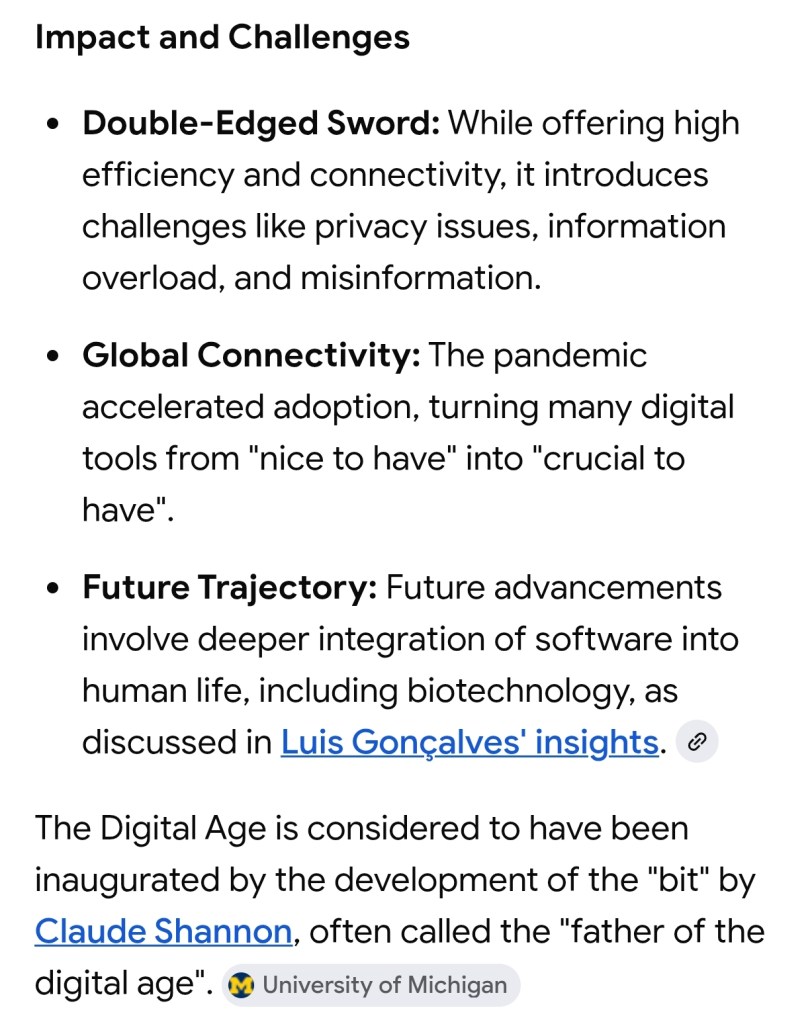
Task: Open the Claude Shannon link
Action: point(163,932)
